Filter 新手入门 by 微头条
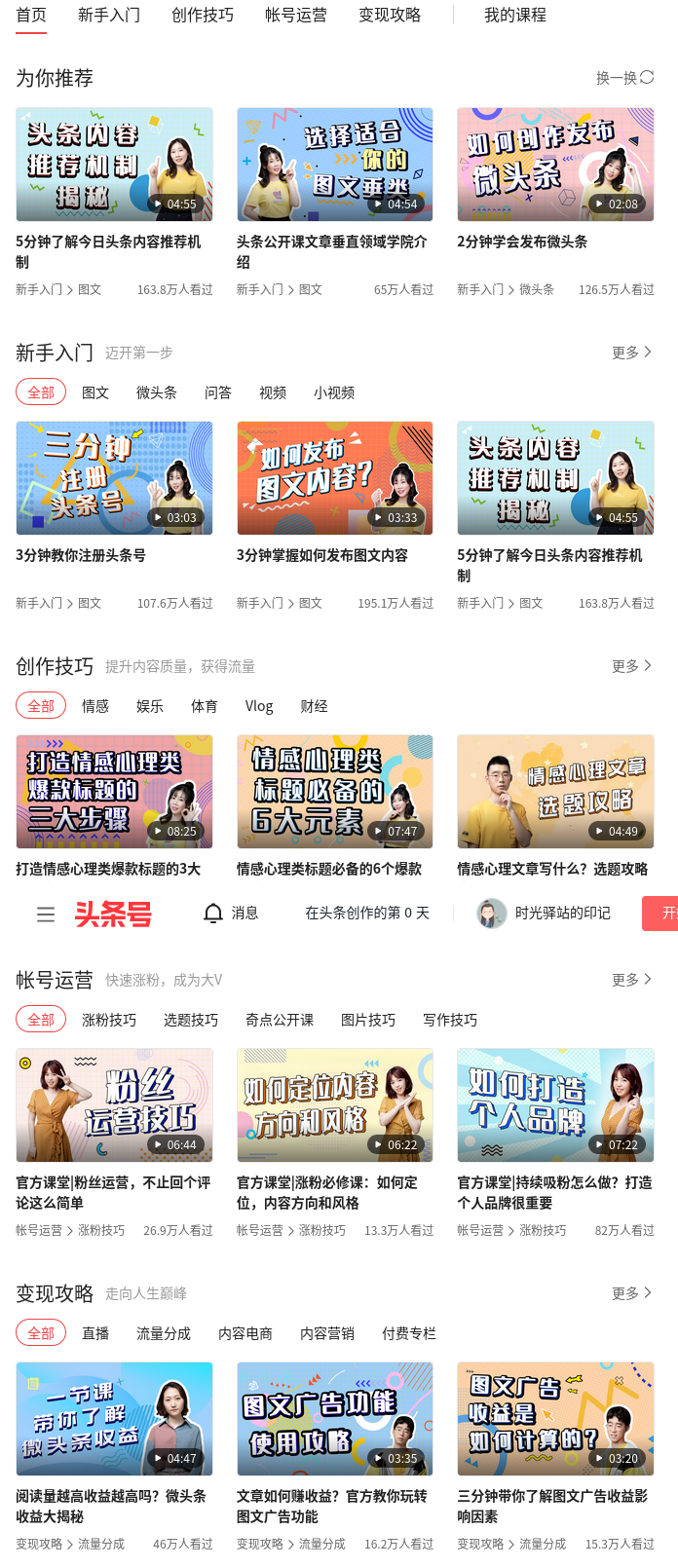Image resolution: width=678 pixels, height=1568 pixels. click(157, 392)
